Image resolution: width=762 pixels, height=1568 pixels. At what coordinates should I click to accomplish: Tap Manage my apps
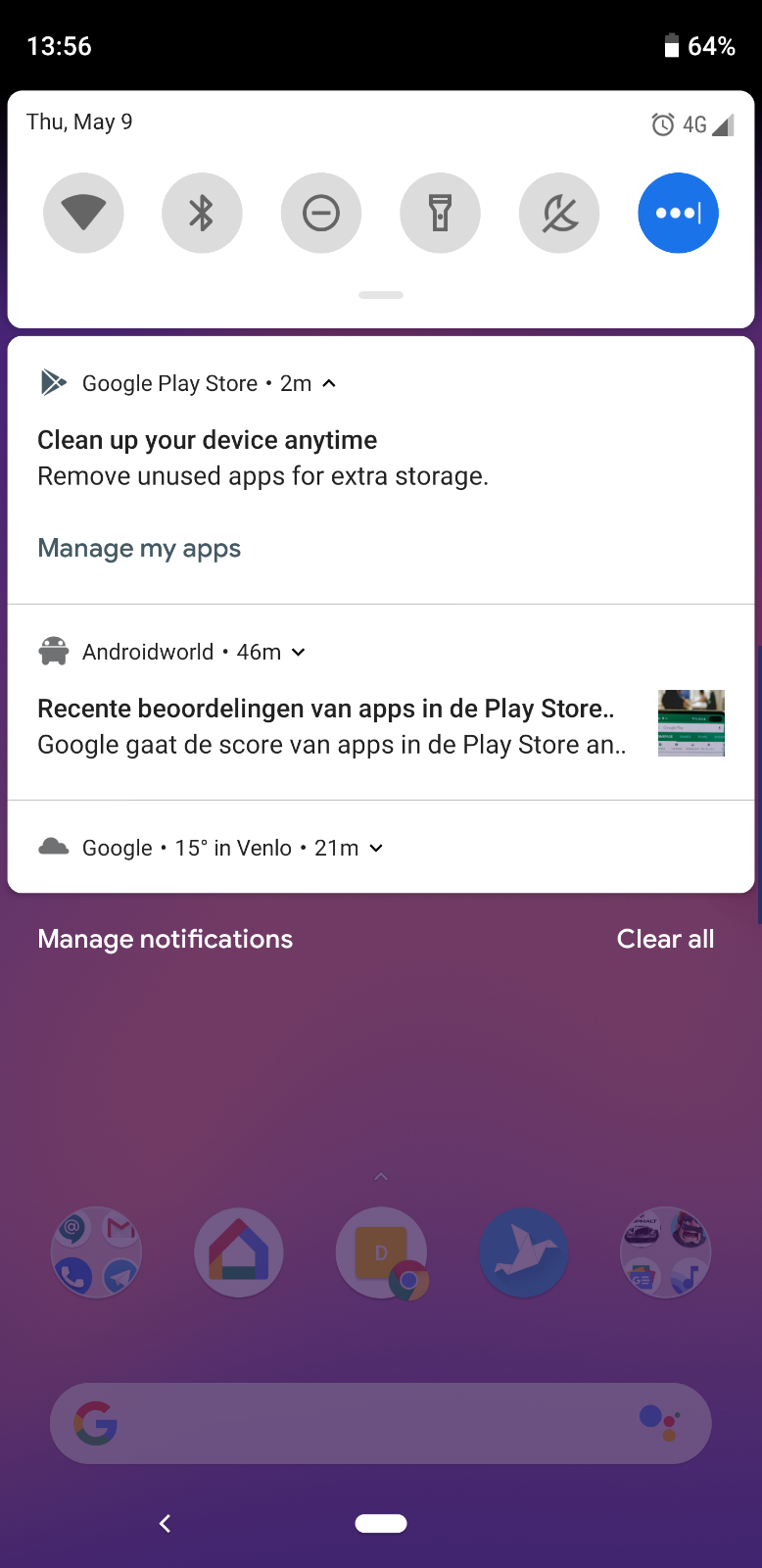[x=139, y=548]
